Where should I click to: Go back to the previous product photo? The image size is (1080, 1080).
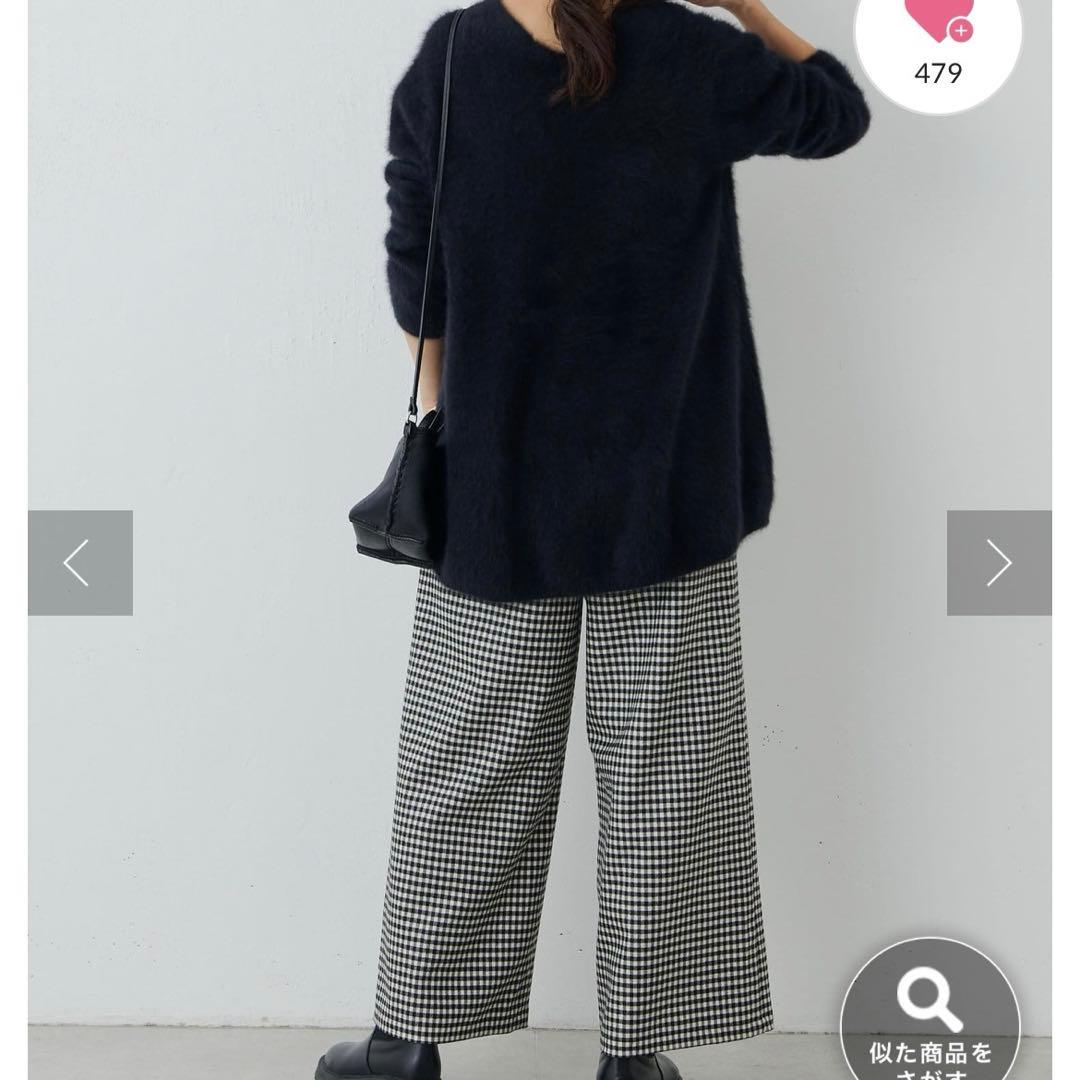click(x=80, y=563)
